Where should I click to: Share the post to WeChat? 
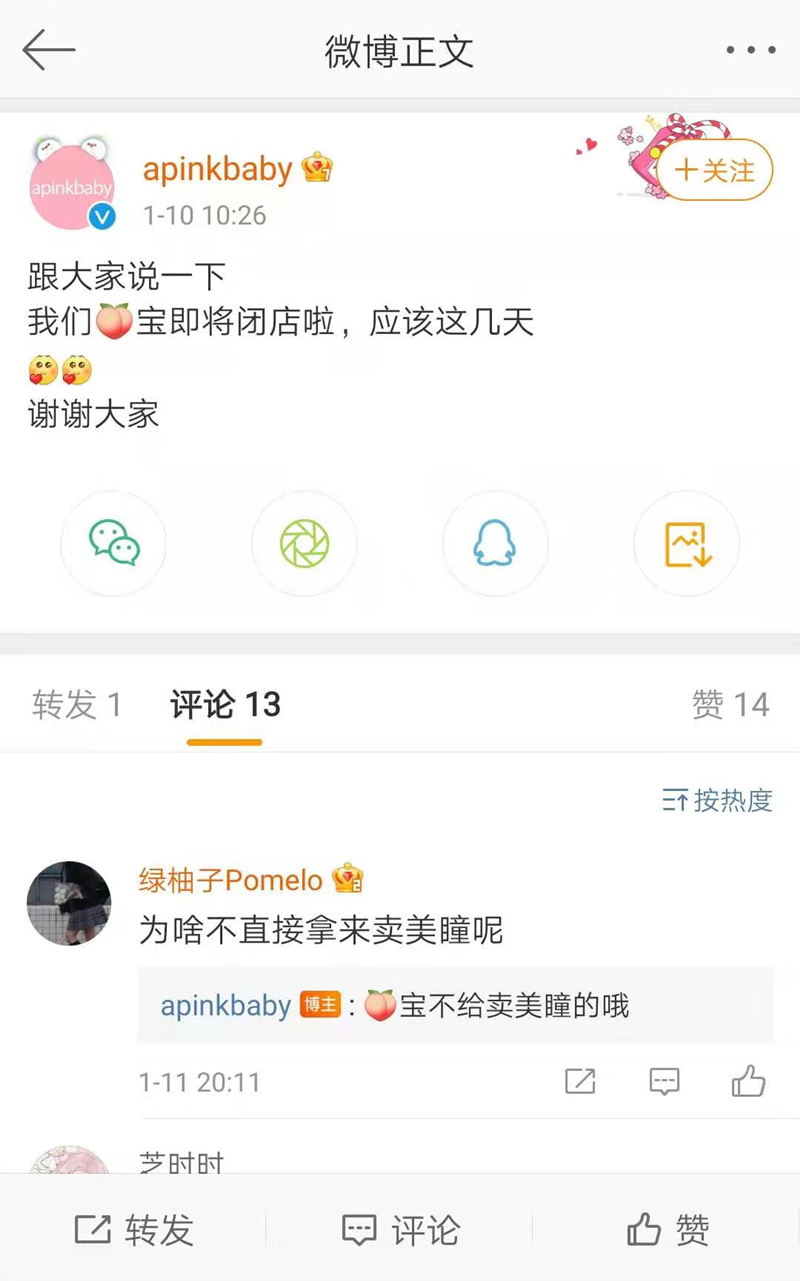[114, 543]
